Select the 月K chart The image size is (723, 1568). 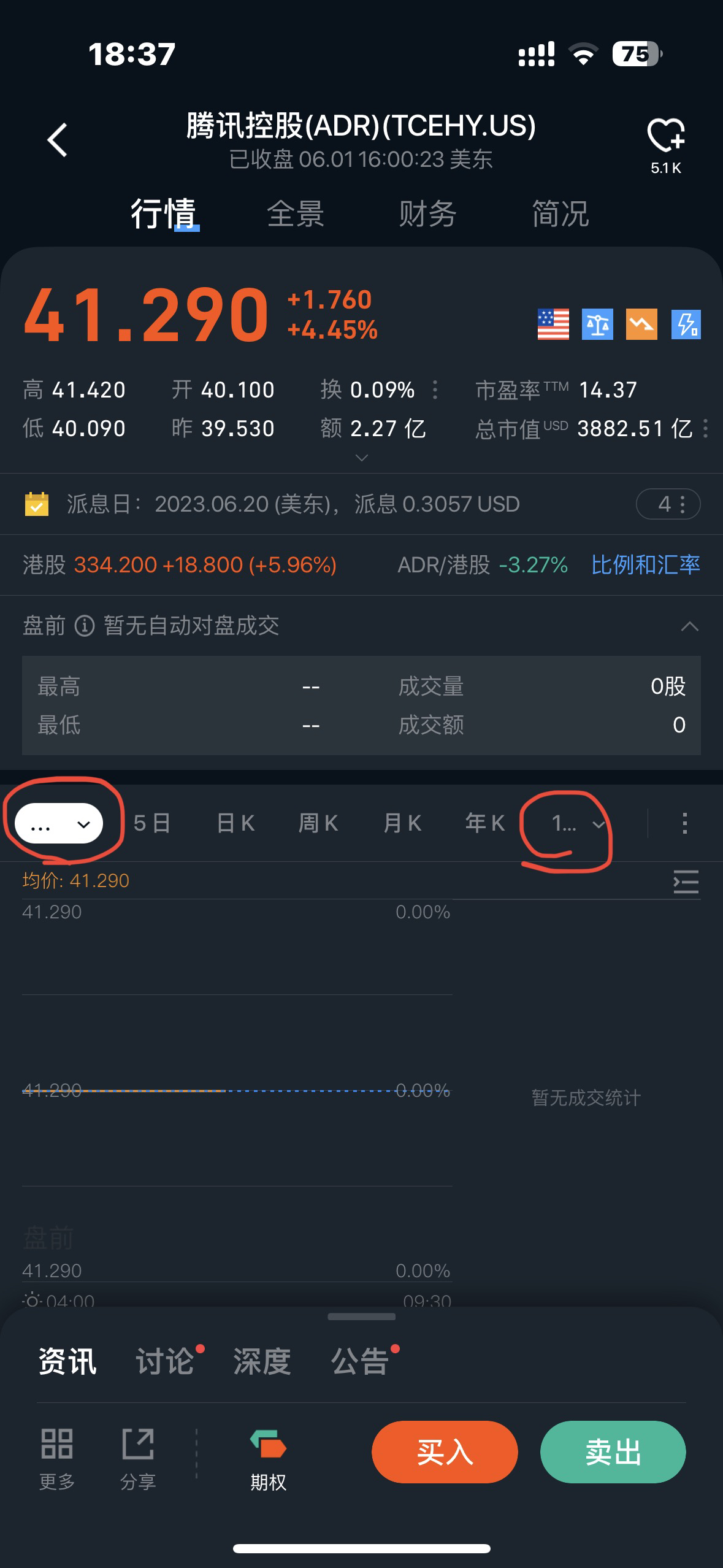click(x=402, y=823)
